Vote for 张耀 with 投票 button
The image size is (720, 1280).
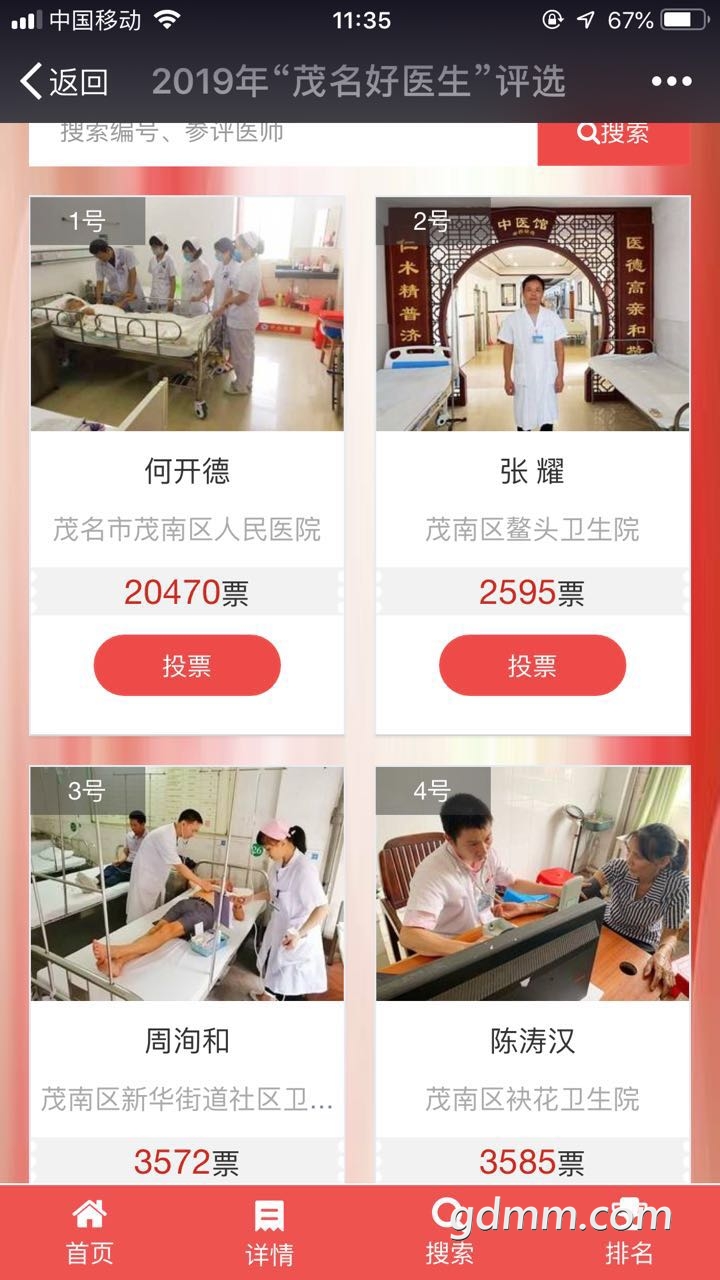532,665
